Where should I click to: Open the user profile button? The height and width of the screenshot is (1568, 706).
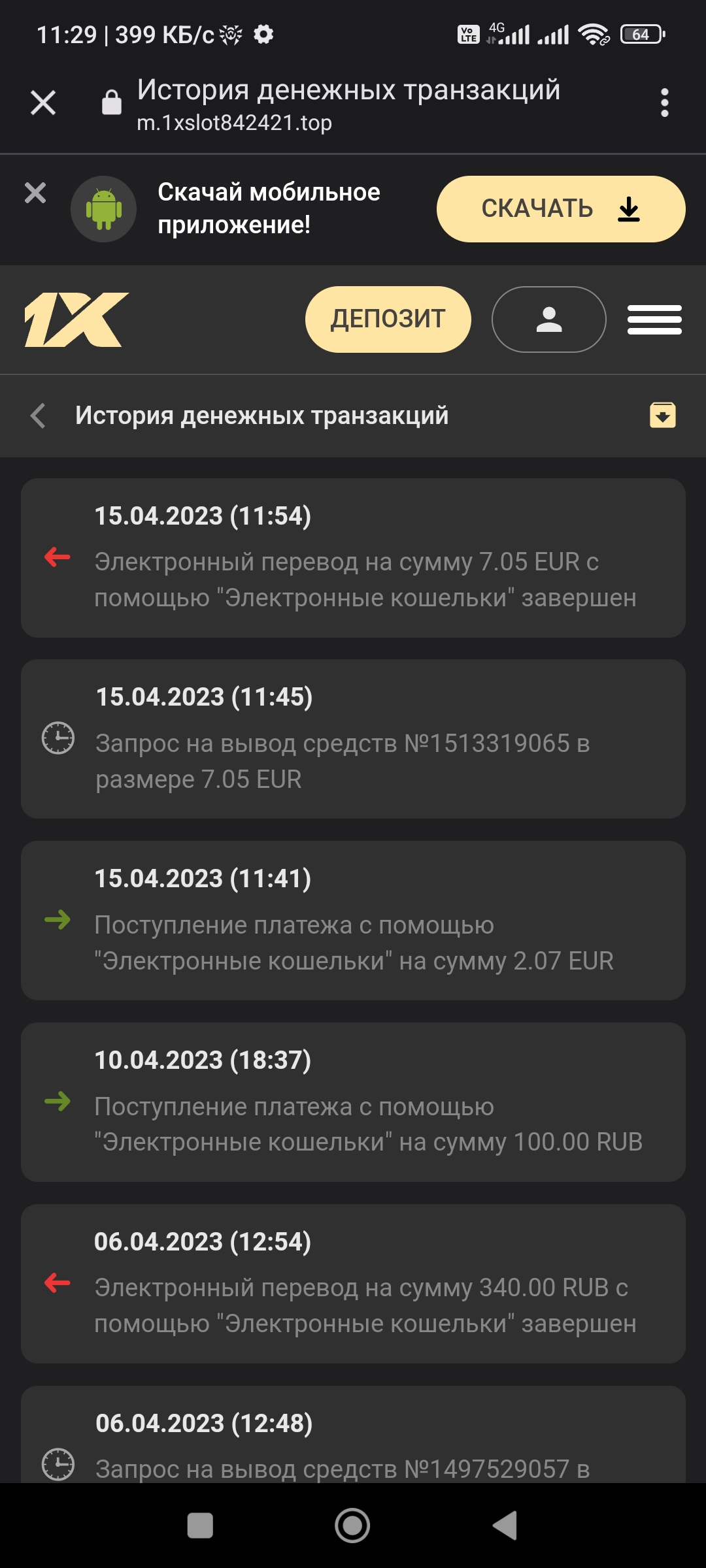click(548, 319)
